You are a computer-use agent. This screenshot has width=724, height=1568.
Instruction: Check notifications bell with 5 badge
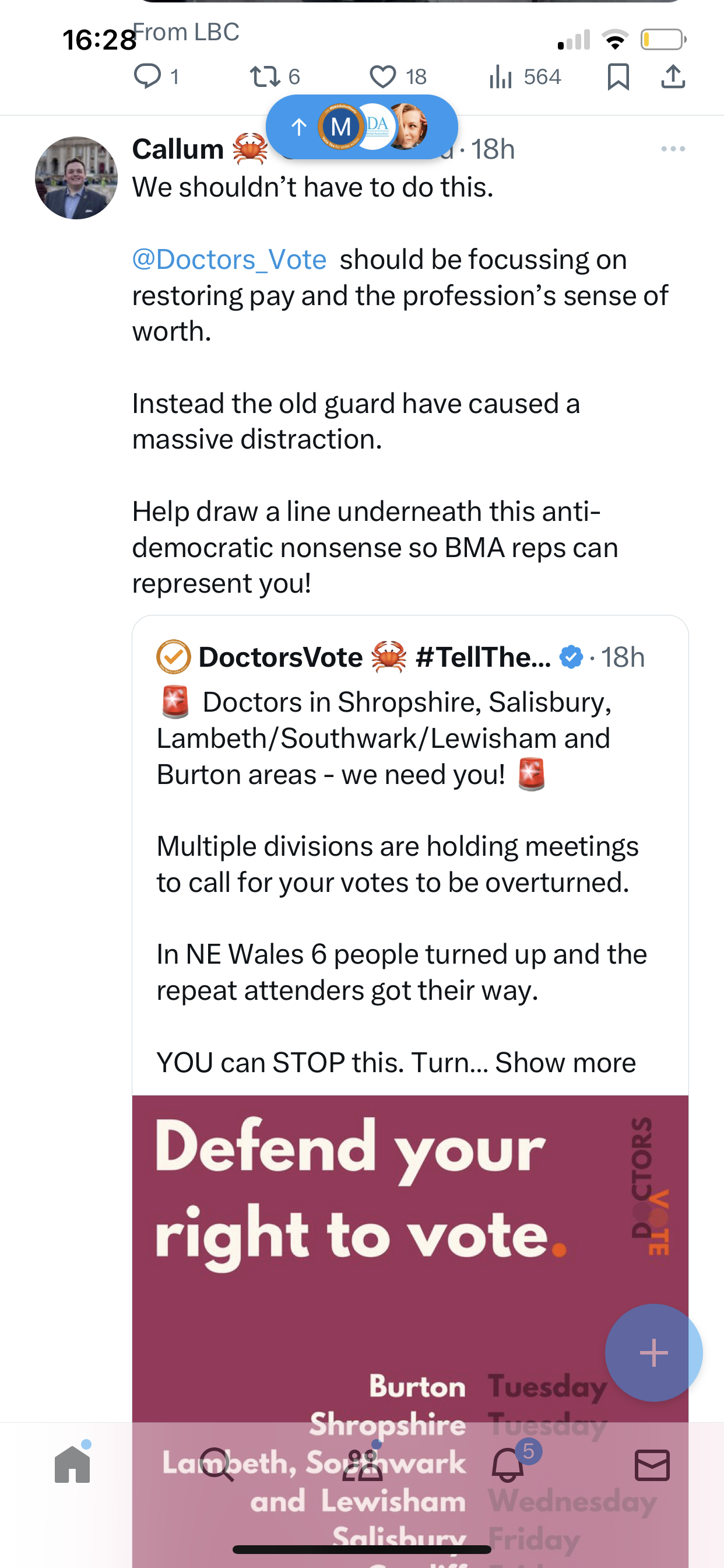click(x=508, y=1465)
